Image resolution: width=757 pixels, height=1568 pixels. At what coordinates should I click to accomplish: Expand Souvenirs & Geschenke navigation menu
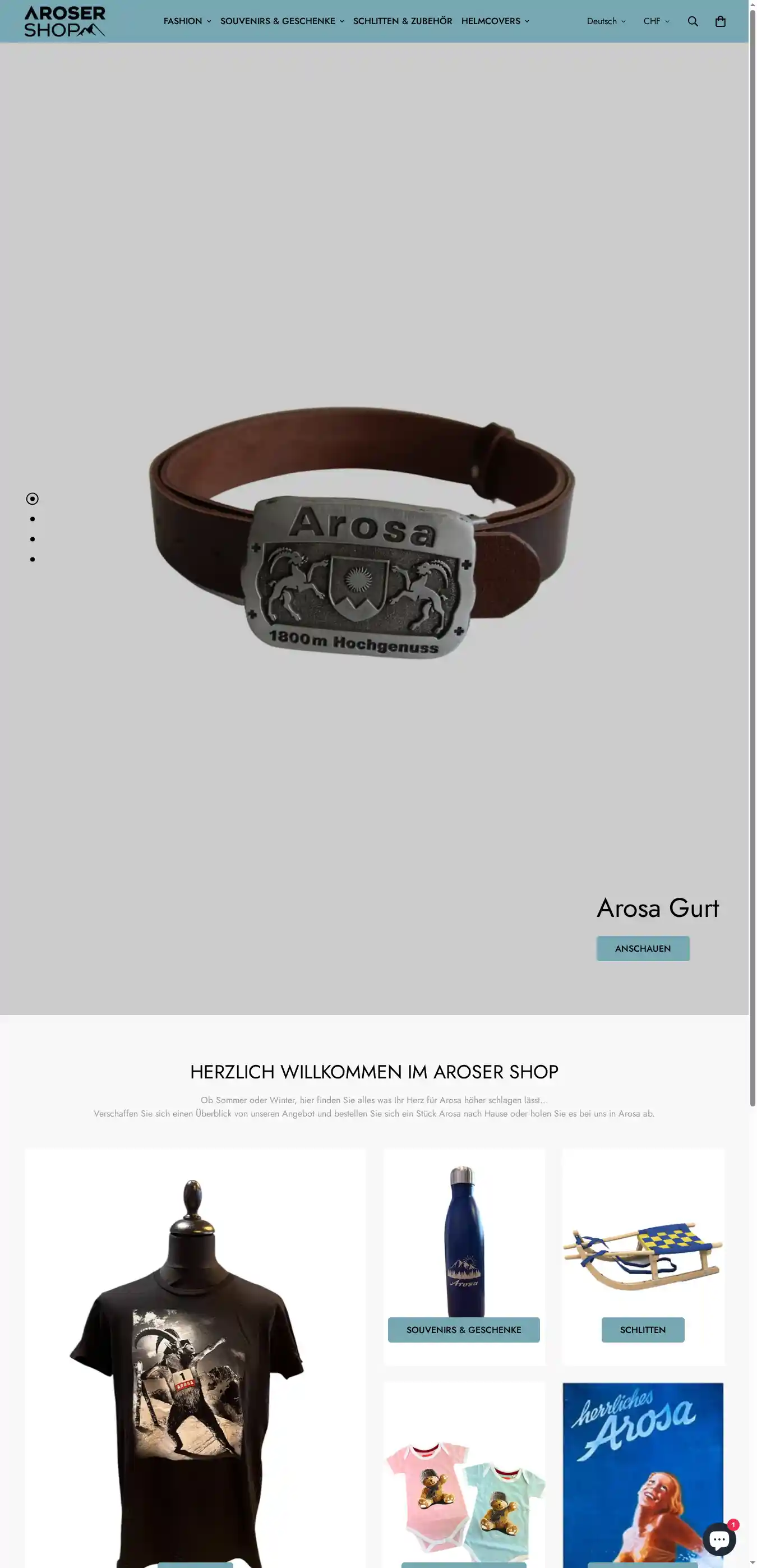pyautogui.click(x=281, y=21)
